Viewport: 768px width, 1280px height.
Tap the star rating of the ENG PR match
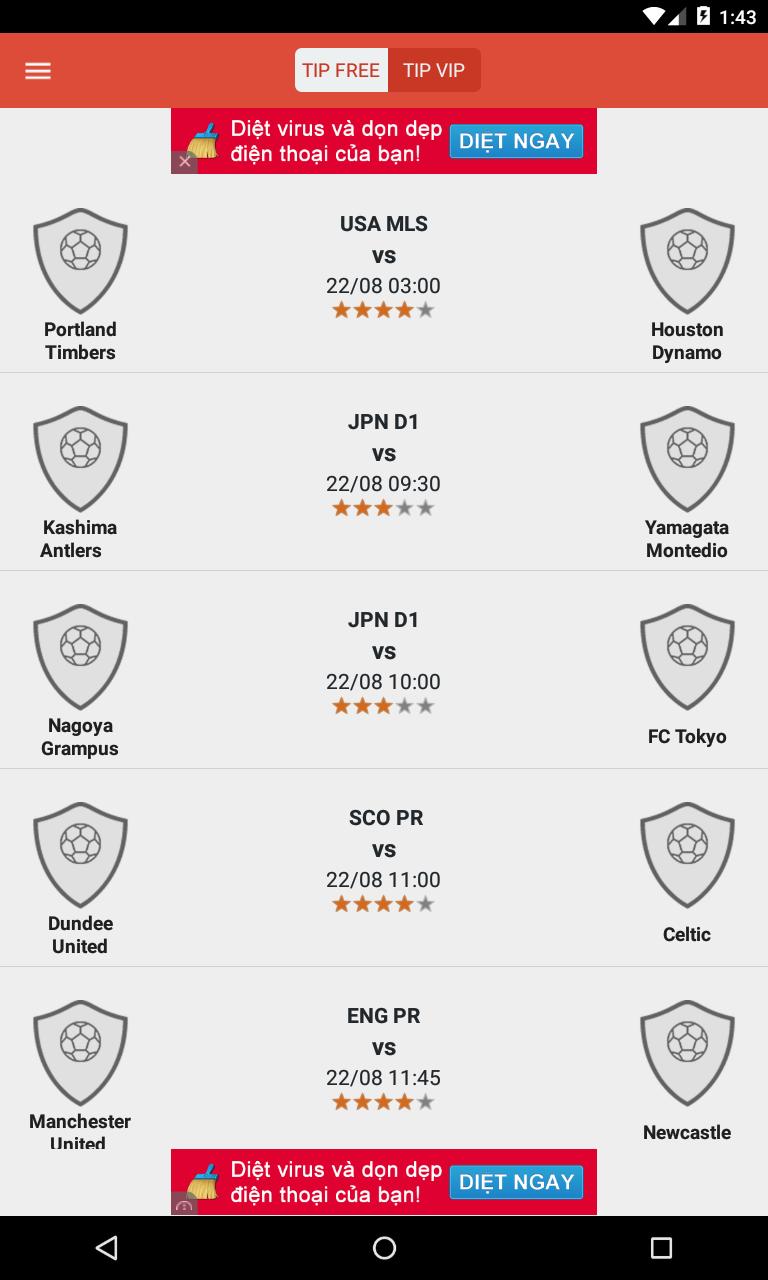pos(383,1101)
